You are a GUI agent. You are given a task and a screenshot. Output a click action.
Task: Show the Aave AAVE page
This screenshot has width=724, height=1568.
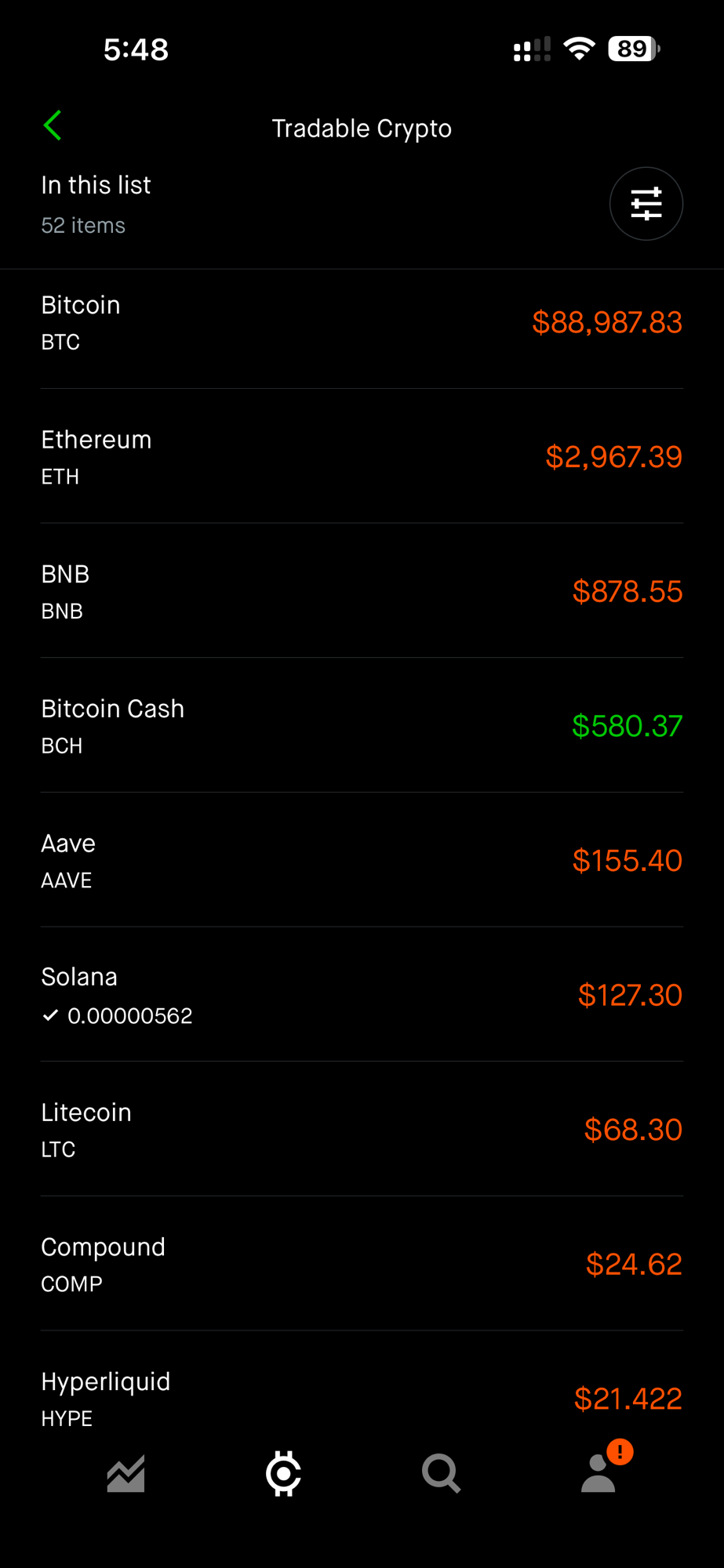click(x=362, y=861)
